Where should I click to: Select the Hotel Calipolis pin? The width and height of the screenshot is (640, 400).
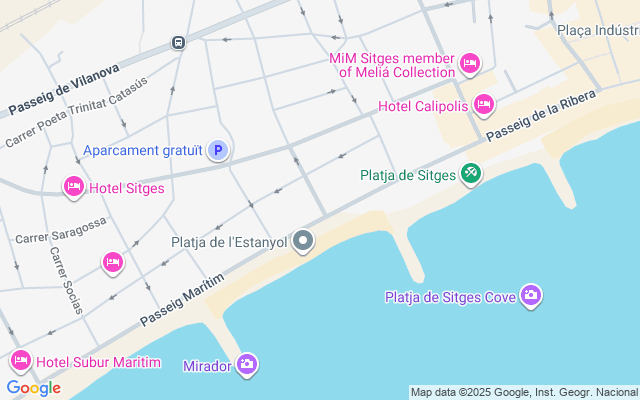point(484,104)
